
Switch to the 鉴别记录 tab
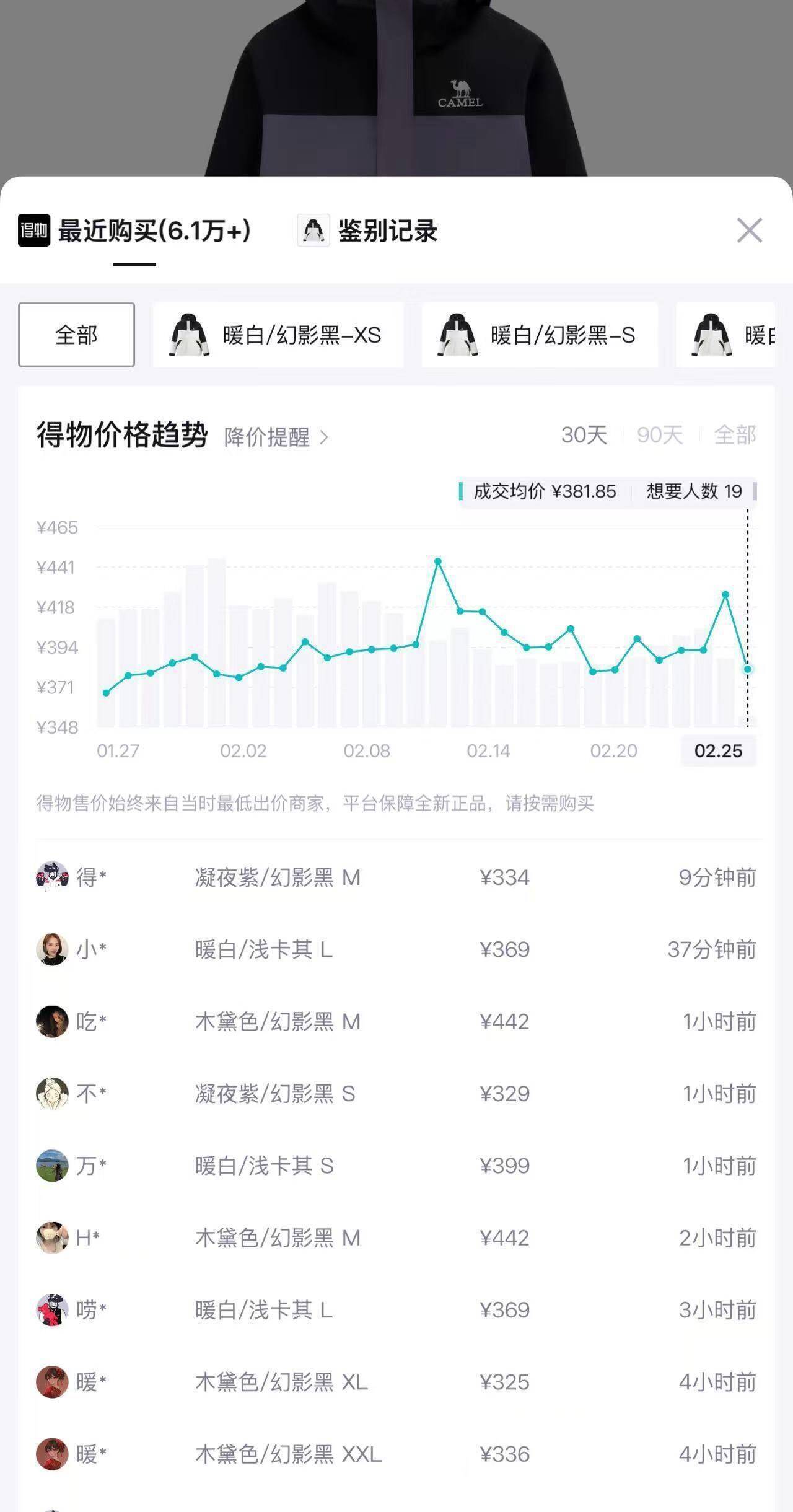coord(368,231)
